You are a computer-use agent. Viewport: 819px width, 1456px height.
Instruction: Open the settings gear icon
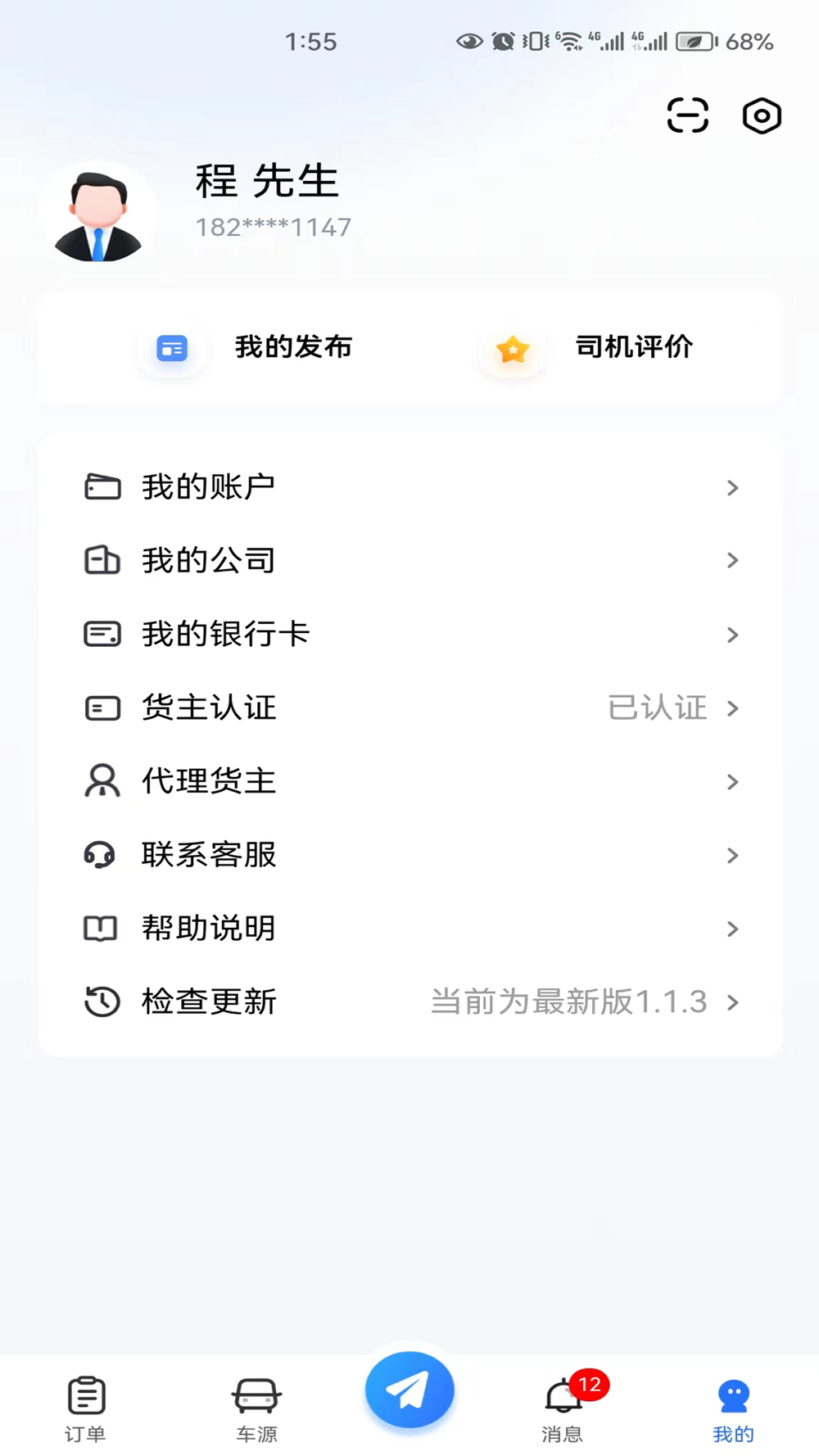pos(762,115)
